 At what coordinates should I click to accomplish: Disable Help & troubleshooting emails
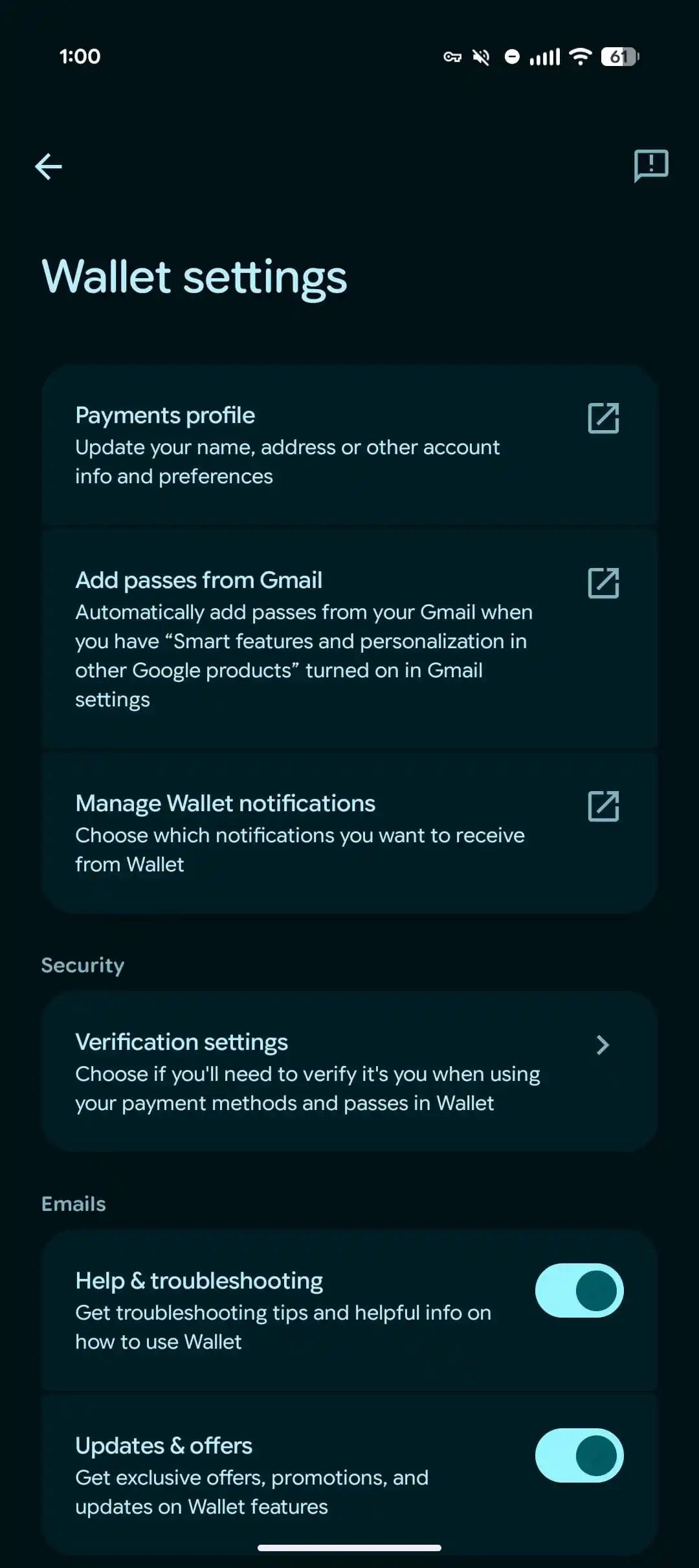(579, 1290)
